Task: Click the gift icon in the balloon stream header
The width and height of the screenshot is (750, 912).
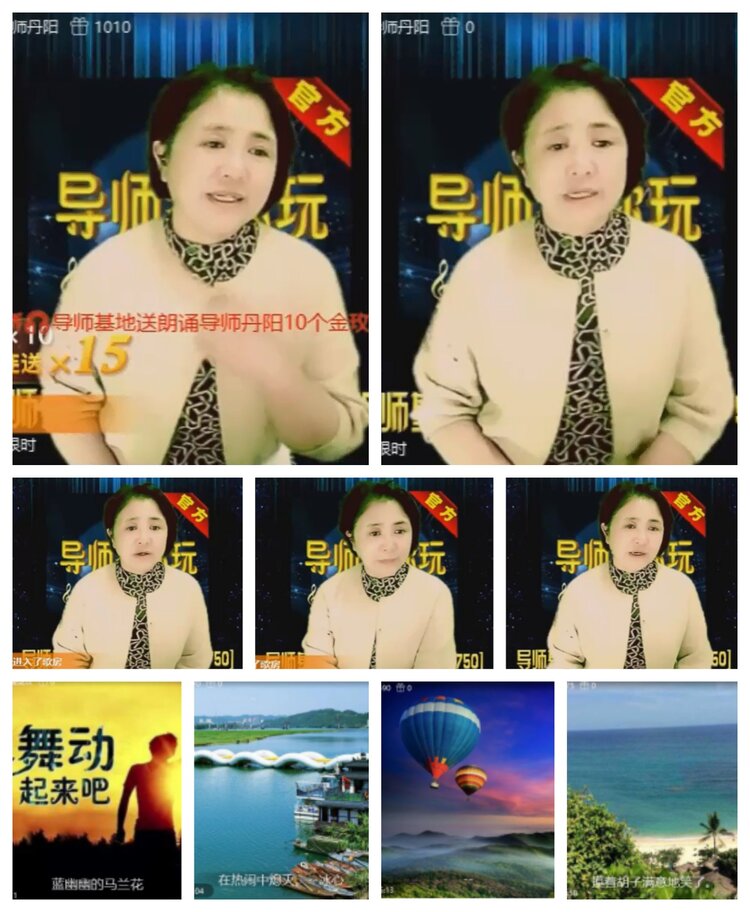Action: (x=401, y=688)
